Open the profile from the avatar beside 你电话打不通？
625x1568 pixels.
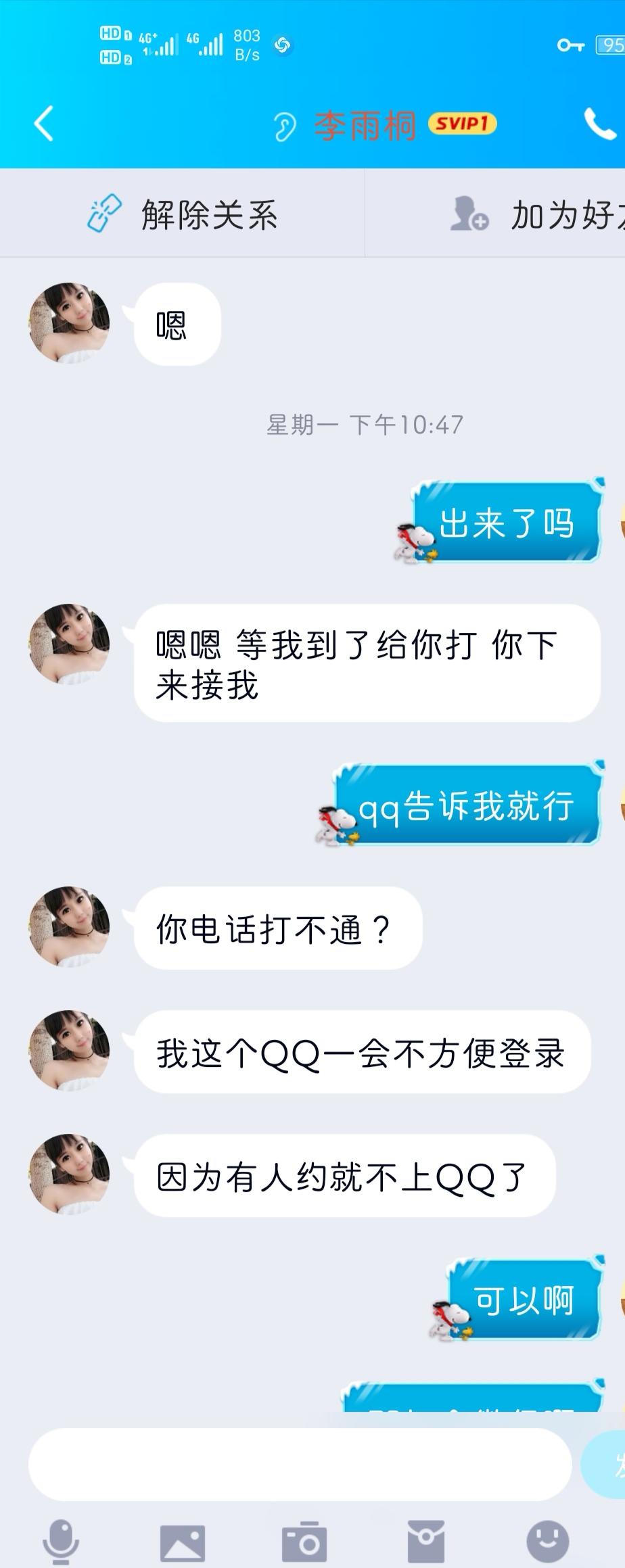(69, 926)
